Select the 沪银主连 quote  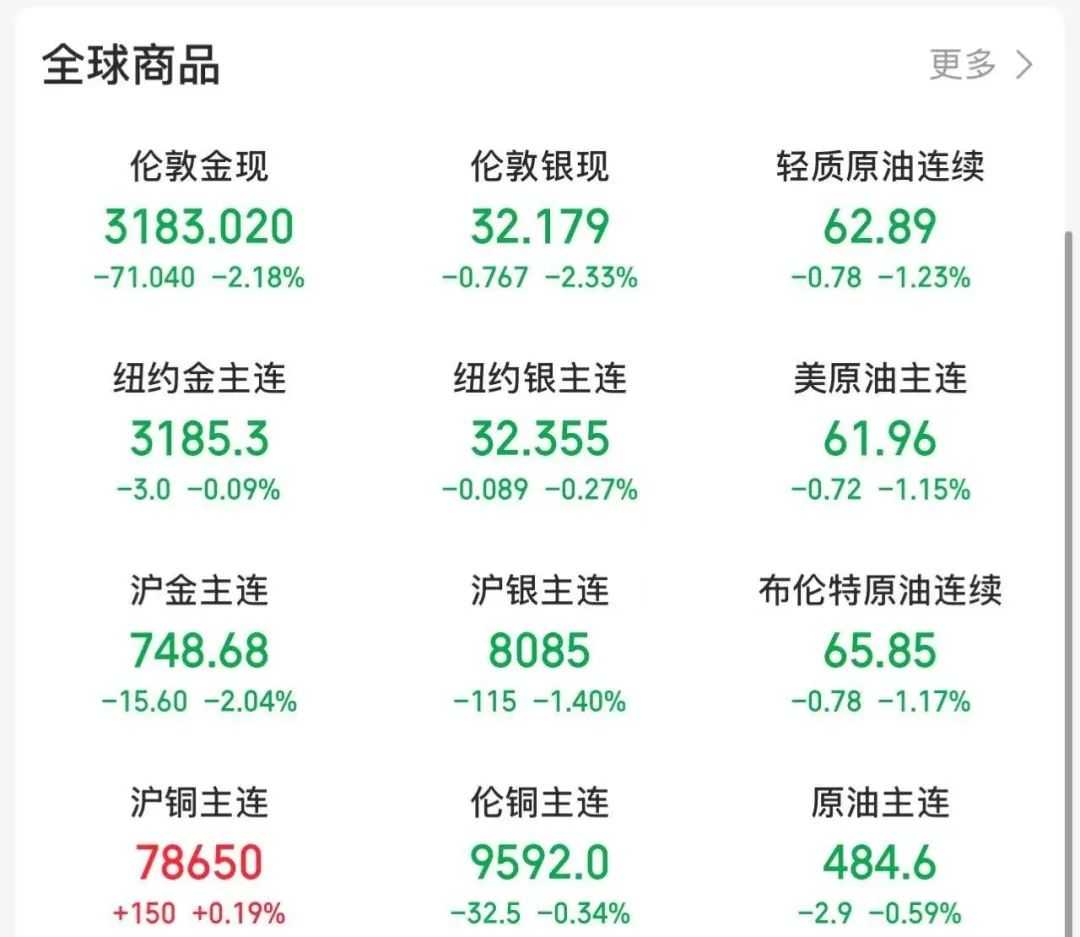(540, 649)
